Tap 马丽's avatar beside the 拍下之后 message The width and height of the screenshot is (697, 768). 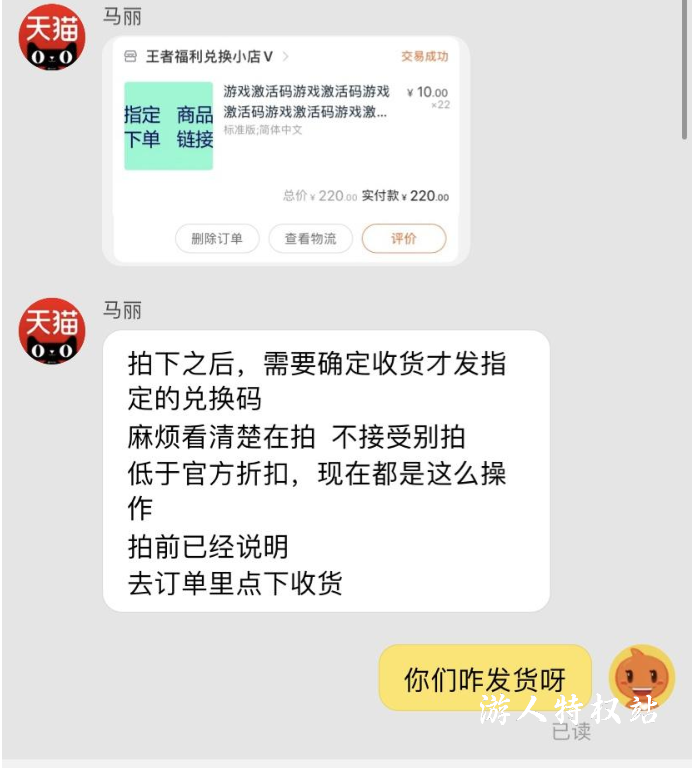(52, 331)
